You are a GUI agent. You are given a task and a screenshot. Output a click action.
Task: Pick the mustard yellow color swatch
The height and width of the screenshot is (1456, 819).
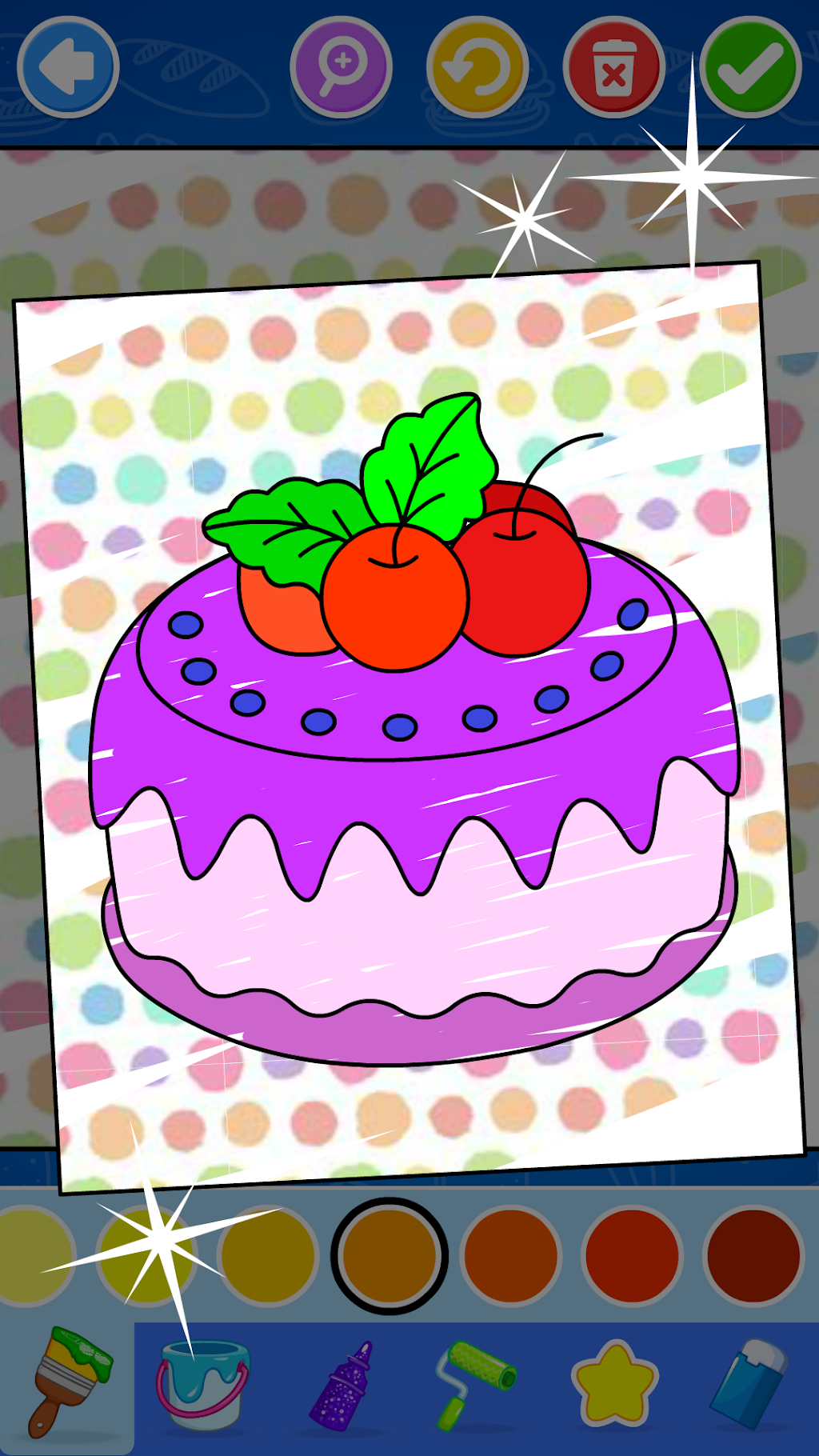(268, 1256)
